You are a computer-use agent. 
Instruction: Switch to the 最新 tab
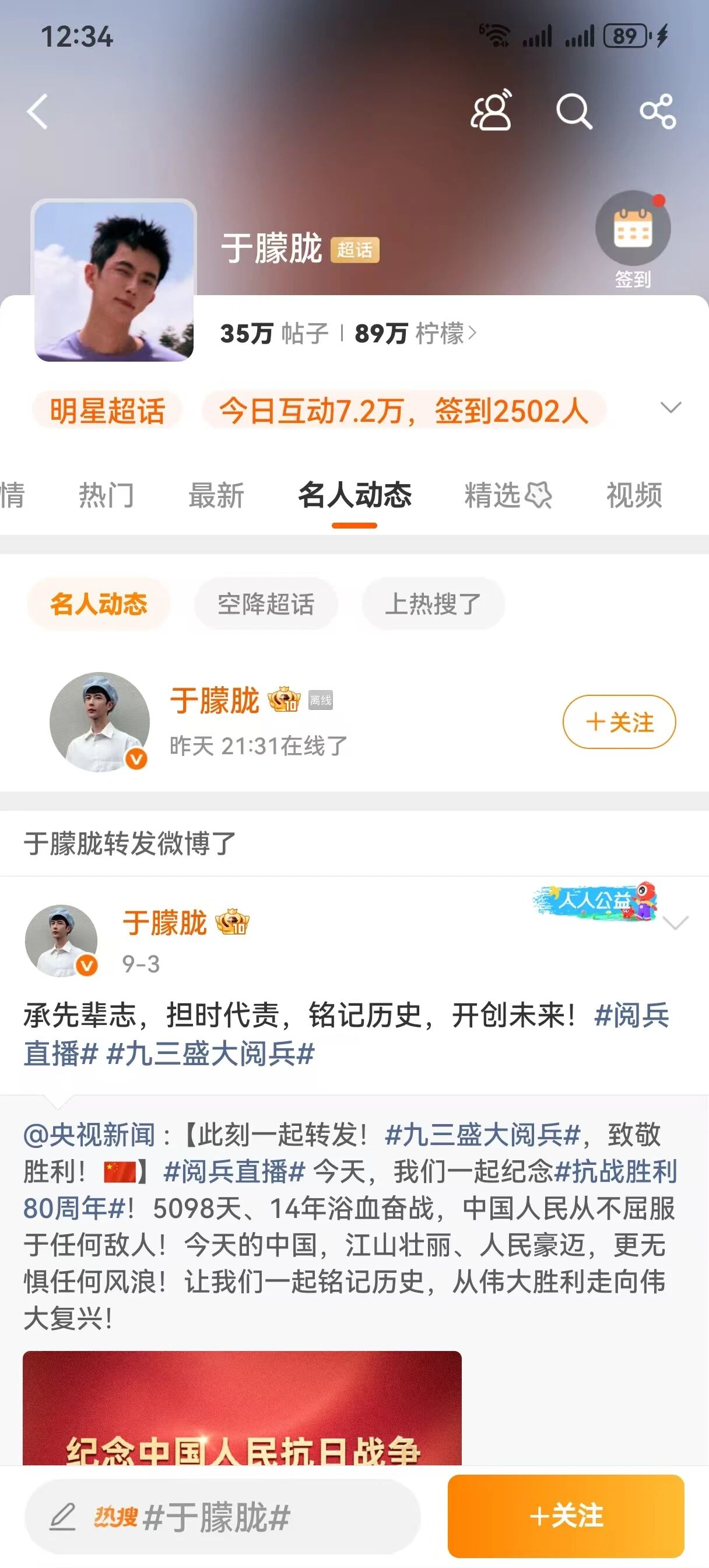(x=216, y=495)
